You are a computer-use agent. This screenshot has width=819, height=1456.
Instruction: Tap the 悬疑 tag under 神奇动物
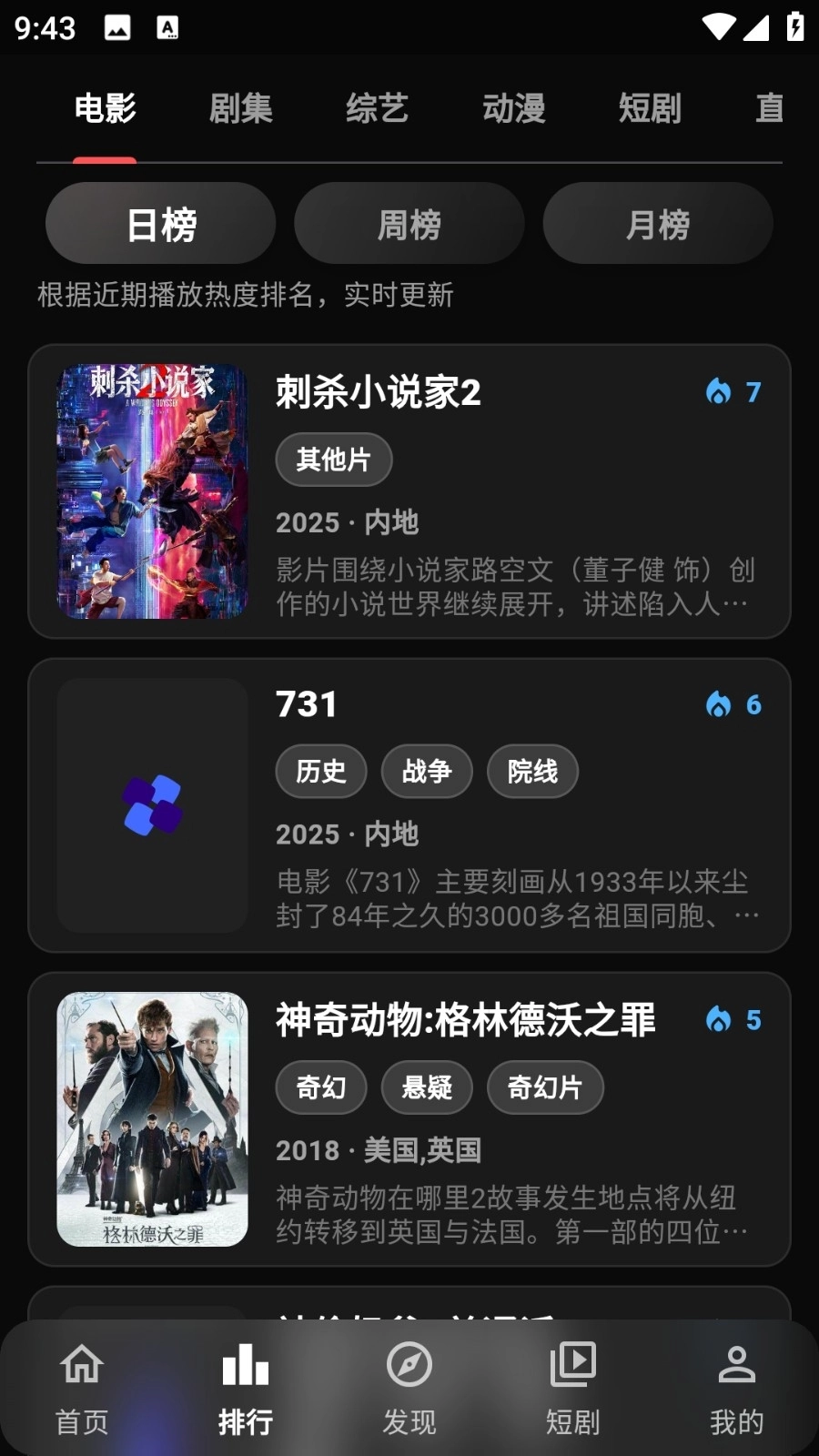pyautogui.click(x=427, y=1087)
